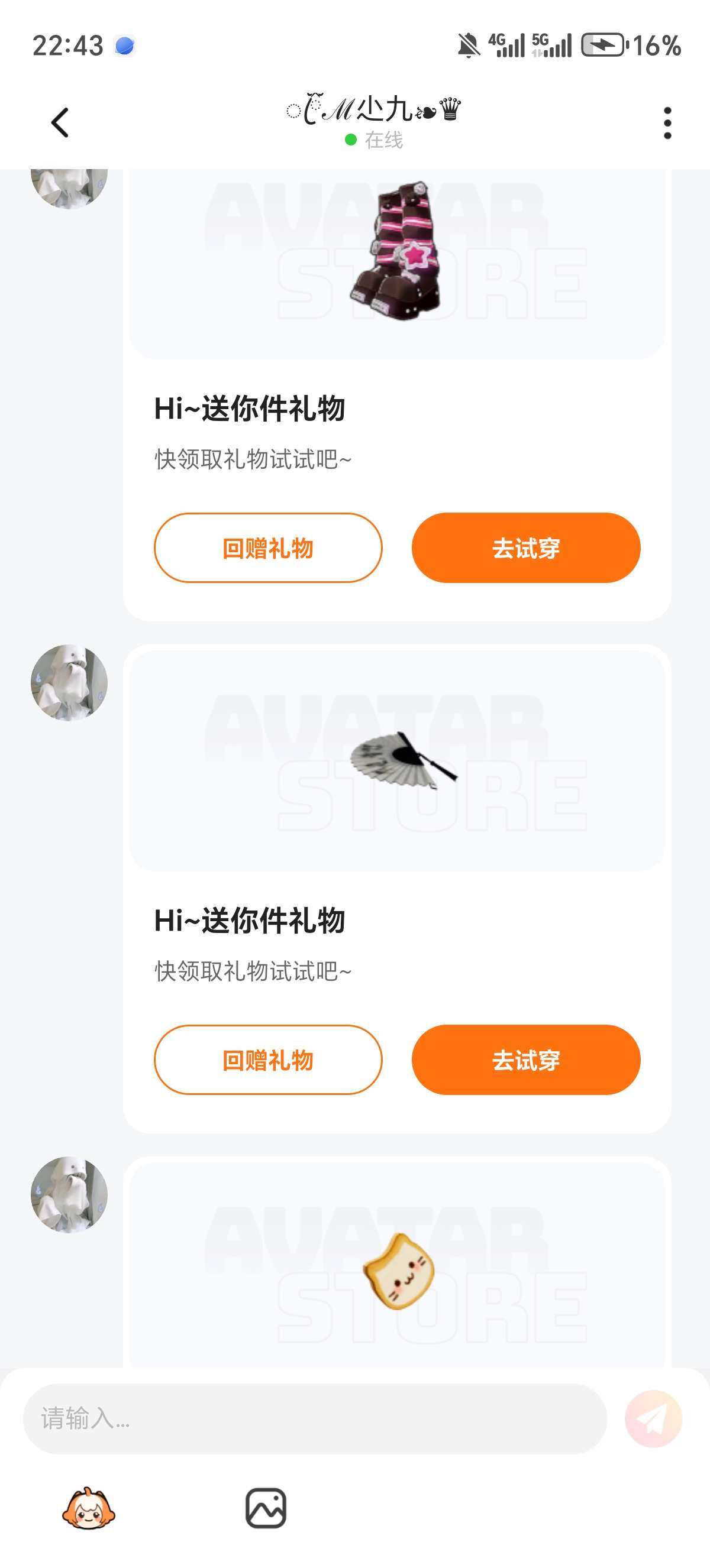View the folding fan gift item

402,760
